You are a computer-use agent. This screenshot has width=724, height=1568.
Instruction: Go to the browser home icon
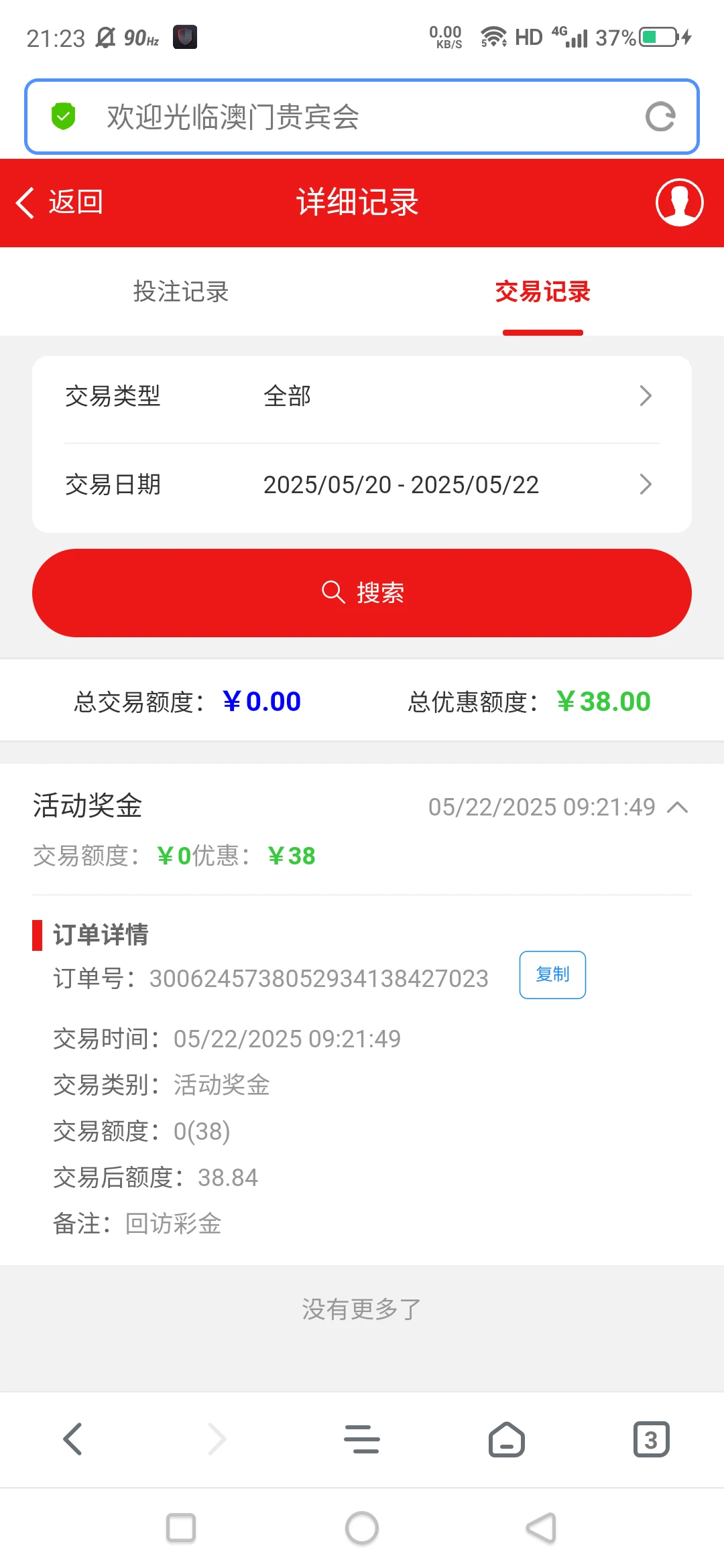coord(506,1438)
